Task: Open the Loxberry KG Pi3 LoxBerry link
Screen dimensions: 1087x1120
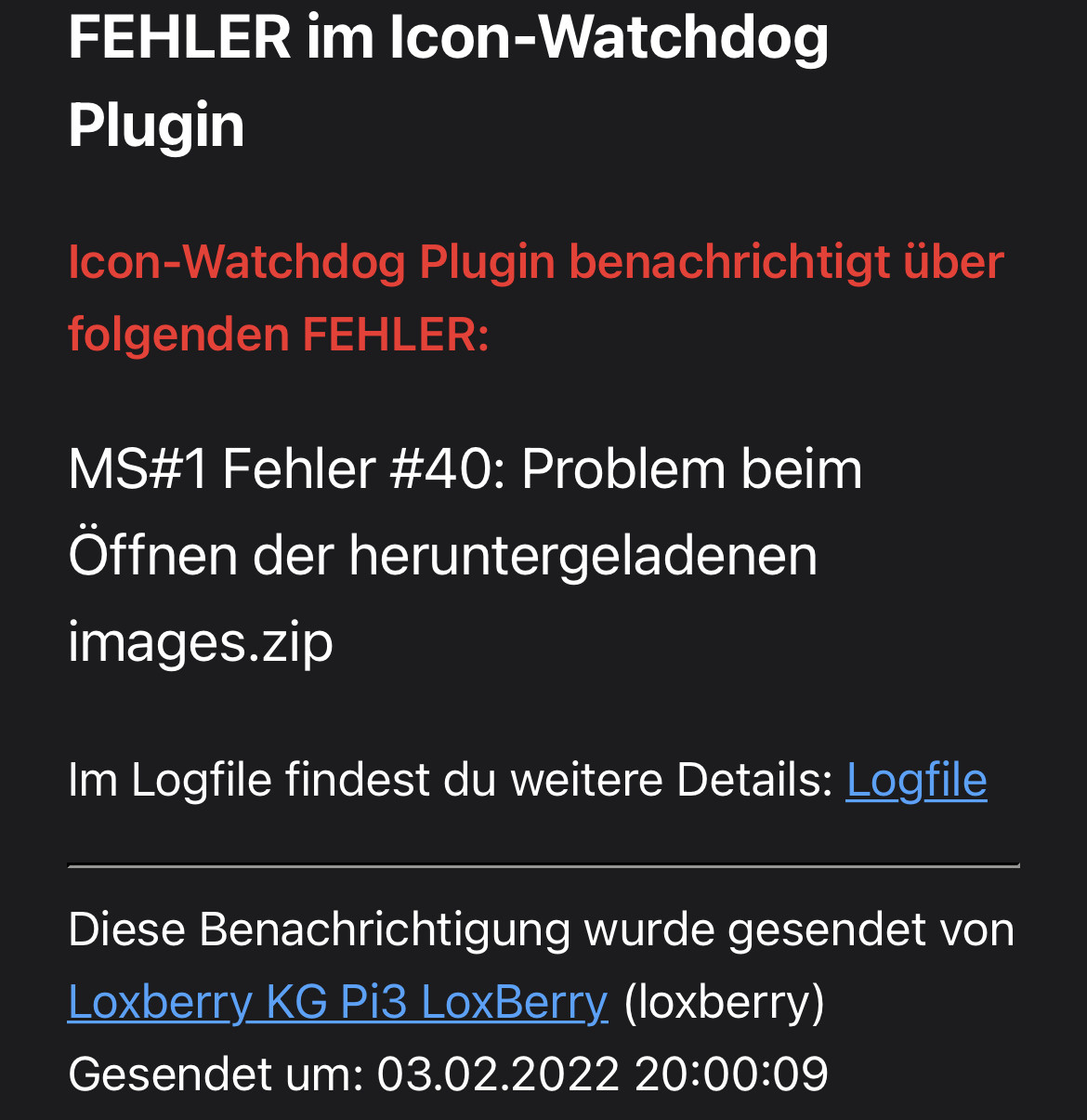Action: pyautogui.click(x=338, y=1003)
